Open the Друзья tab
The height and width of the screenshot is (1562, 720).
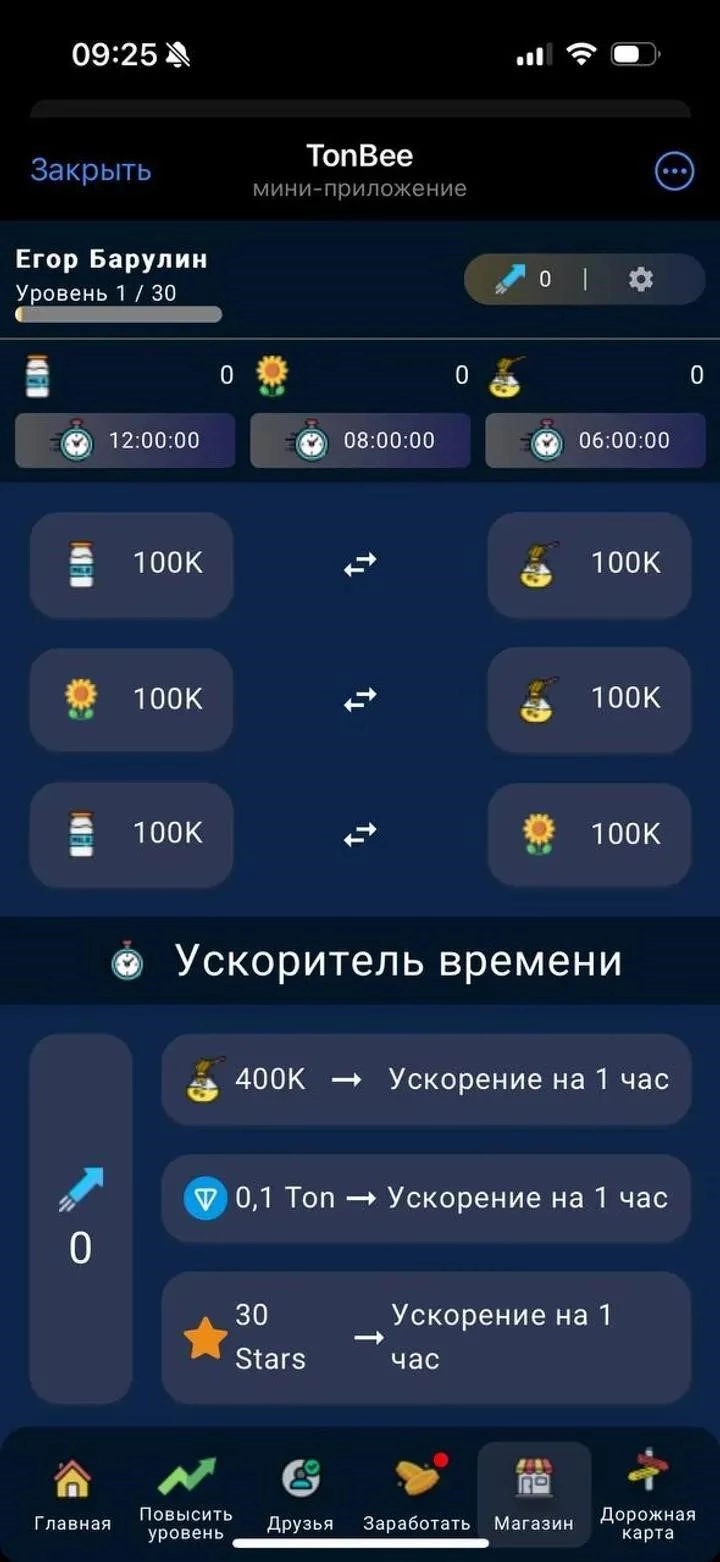pos(300,1495)
